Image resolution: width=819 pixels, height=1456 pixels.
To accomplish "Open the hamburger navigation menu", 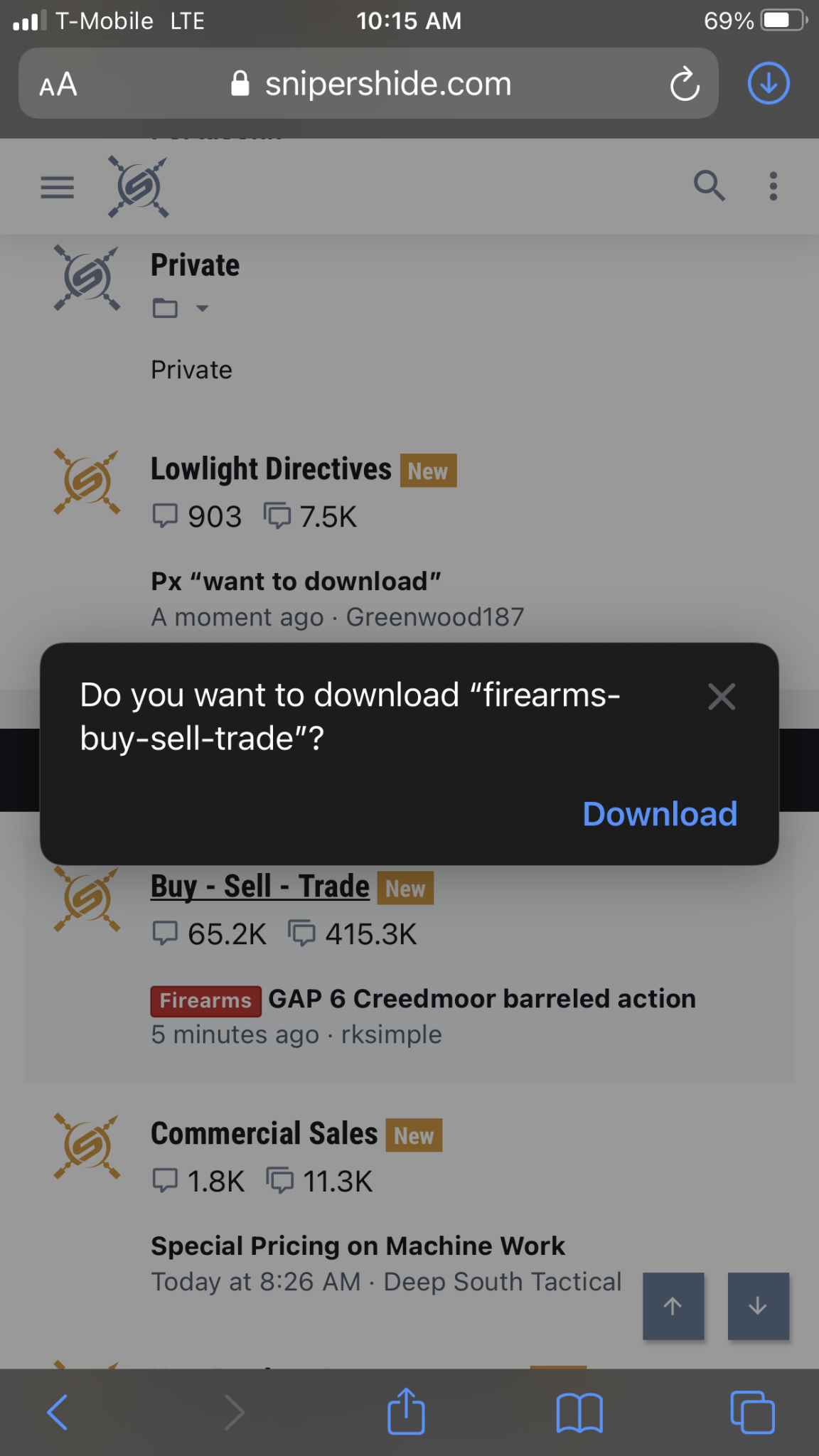I will 57,187.
